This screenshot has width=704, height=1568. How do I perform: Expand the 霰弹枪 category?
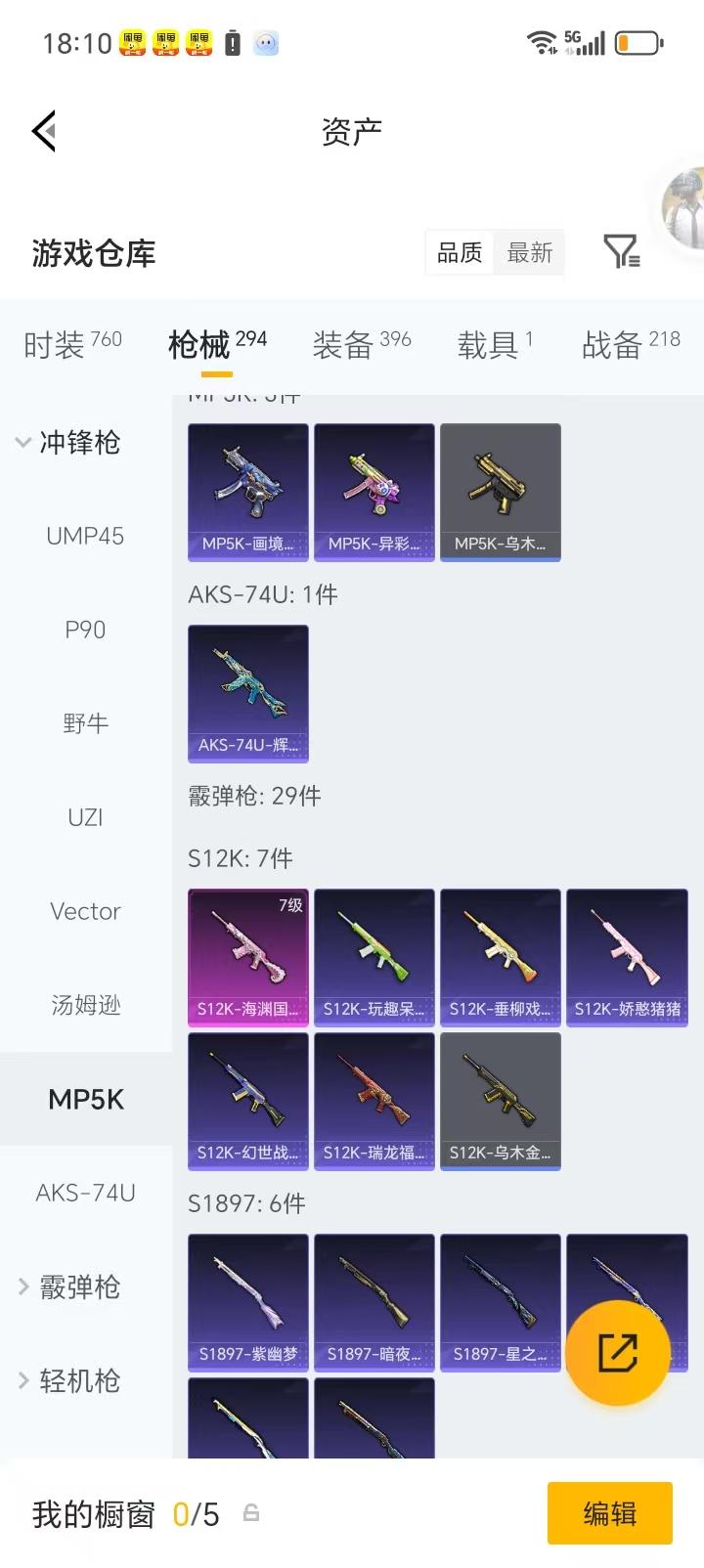81,1287
